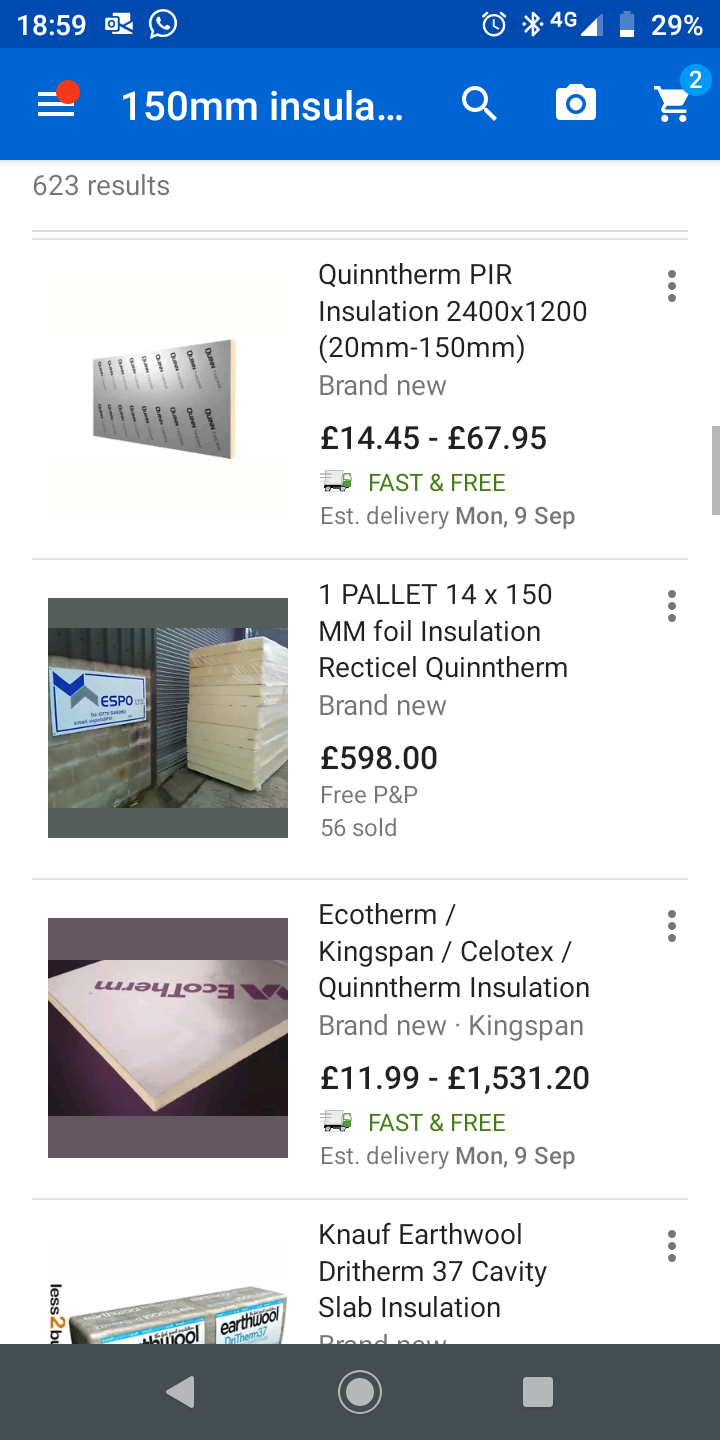Image resolution: width=720 pixels, height=1440 pixels.
Task: Open camera image search
Action: 576,104
